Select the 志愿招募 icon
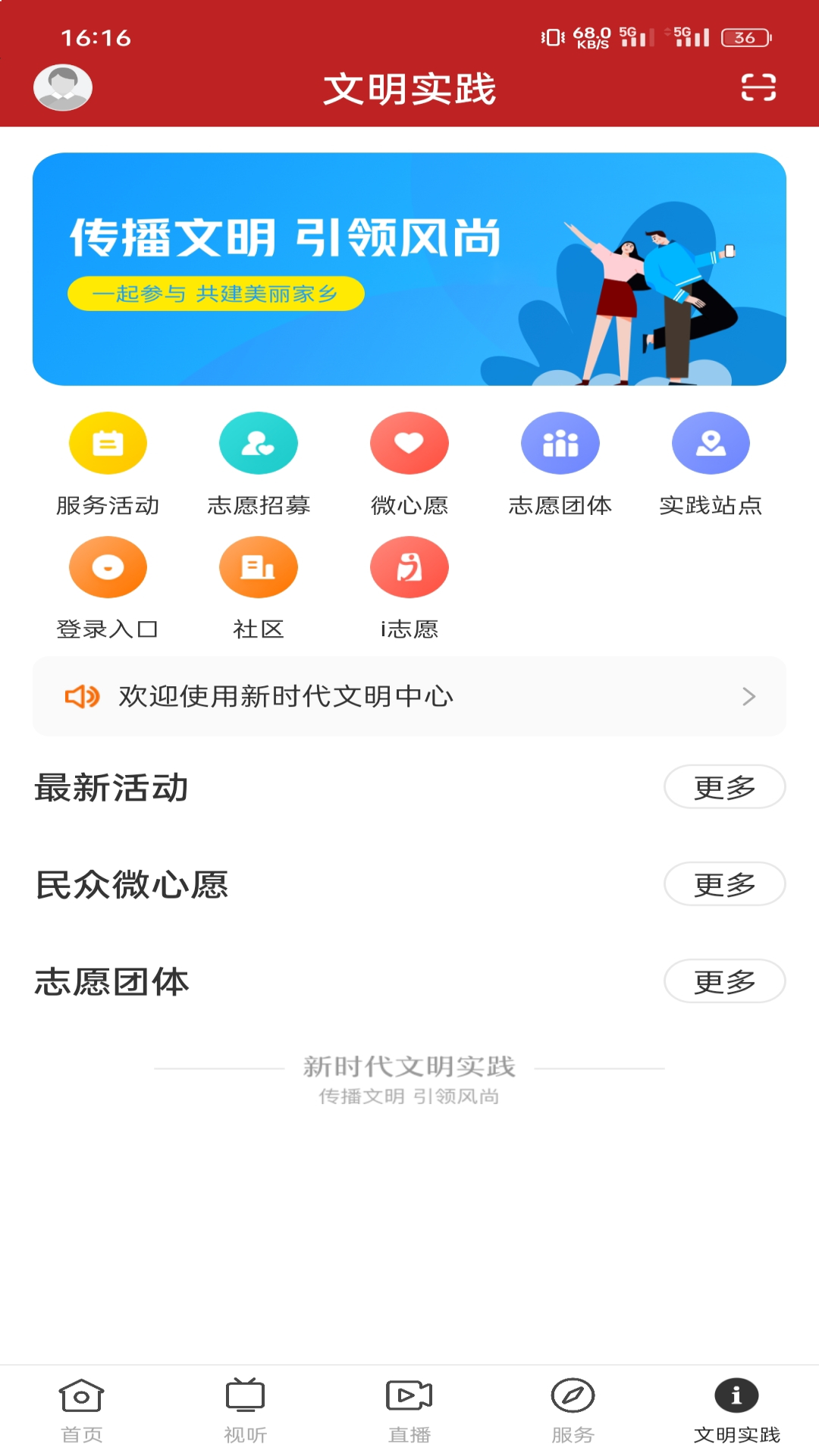This screenshot has height=1456, width=819. point(259,443)
